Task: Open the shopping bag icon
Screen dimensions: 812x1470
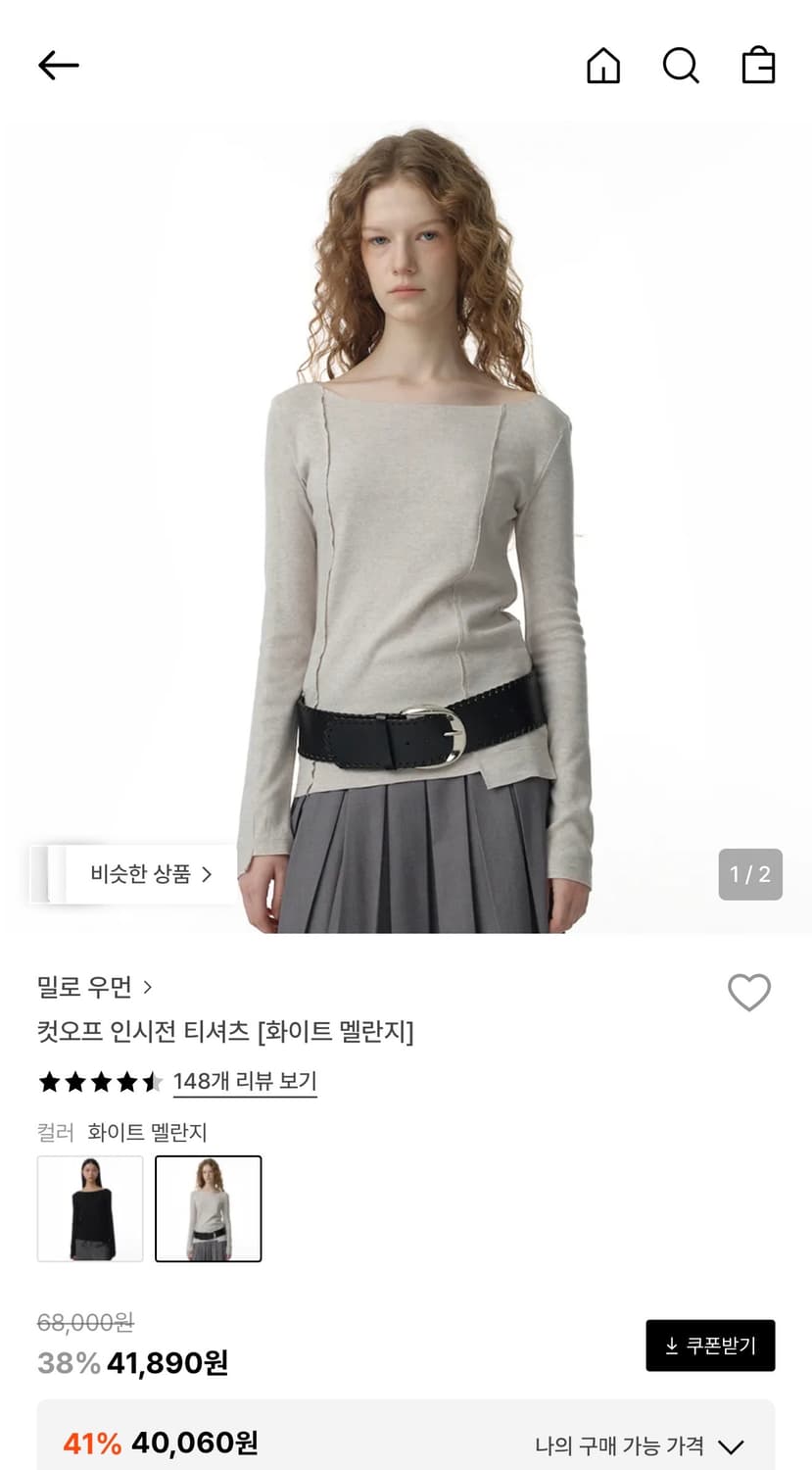Action: pyautogui.click(x=758, y=66)
